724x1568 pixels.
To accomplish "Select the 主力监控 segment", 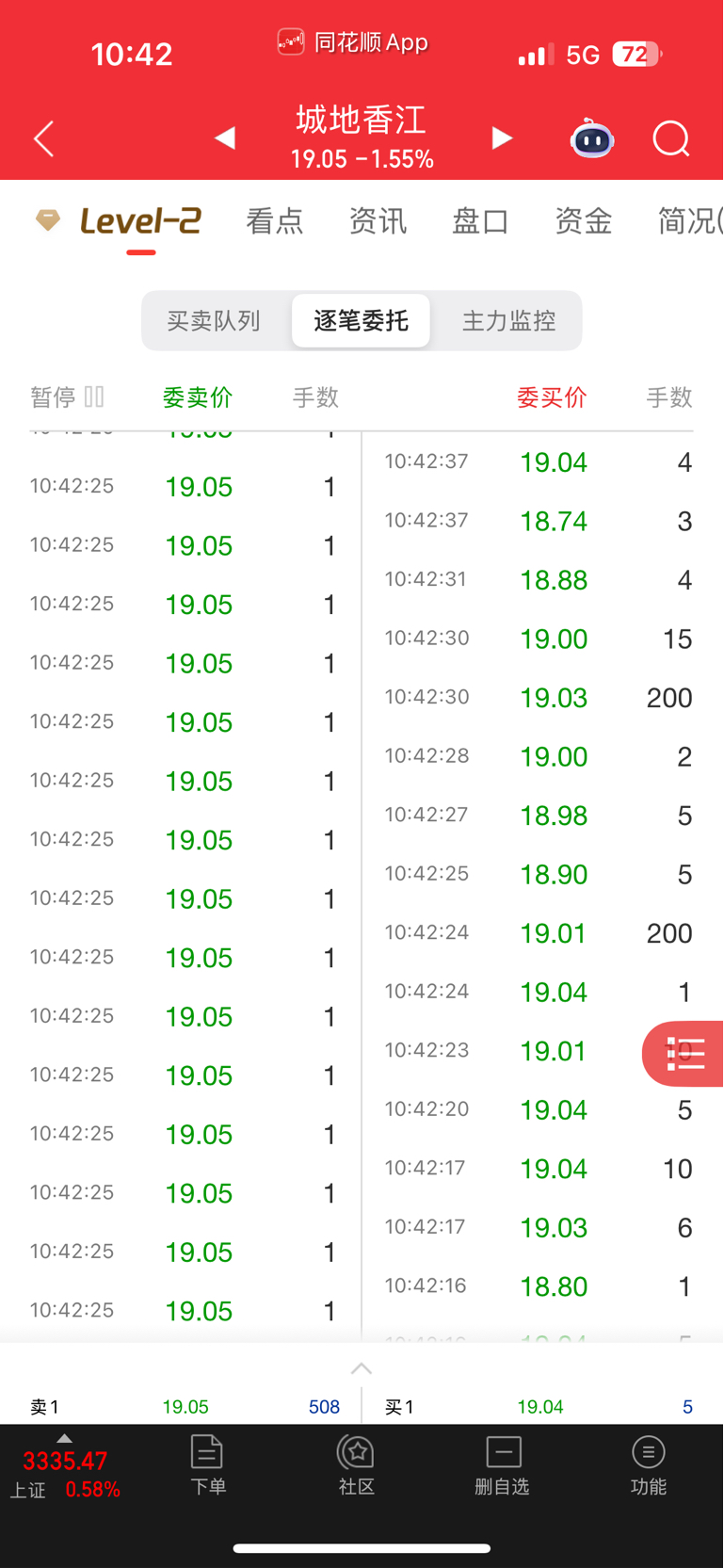I will click(x=509, y=321).
